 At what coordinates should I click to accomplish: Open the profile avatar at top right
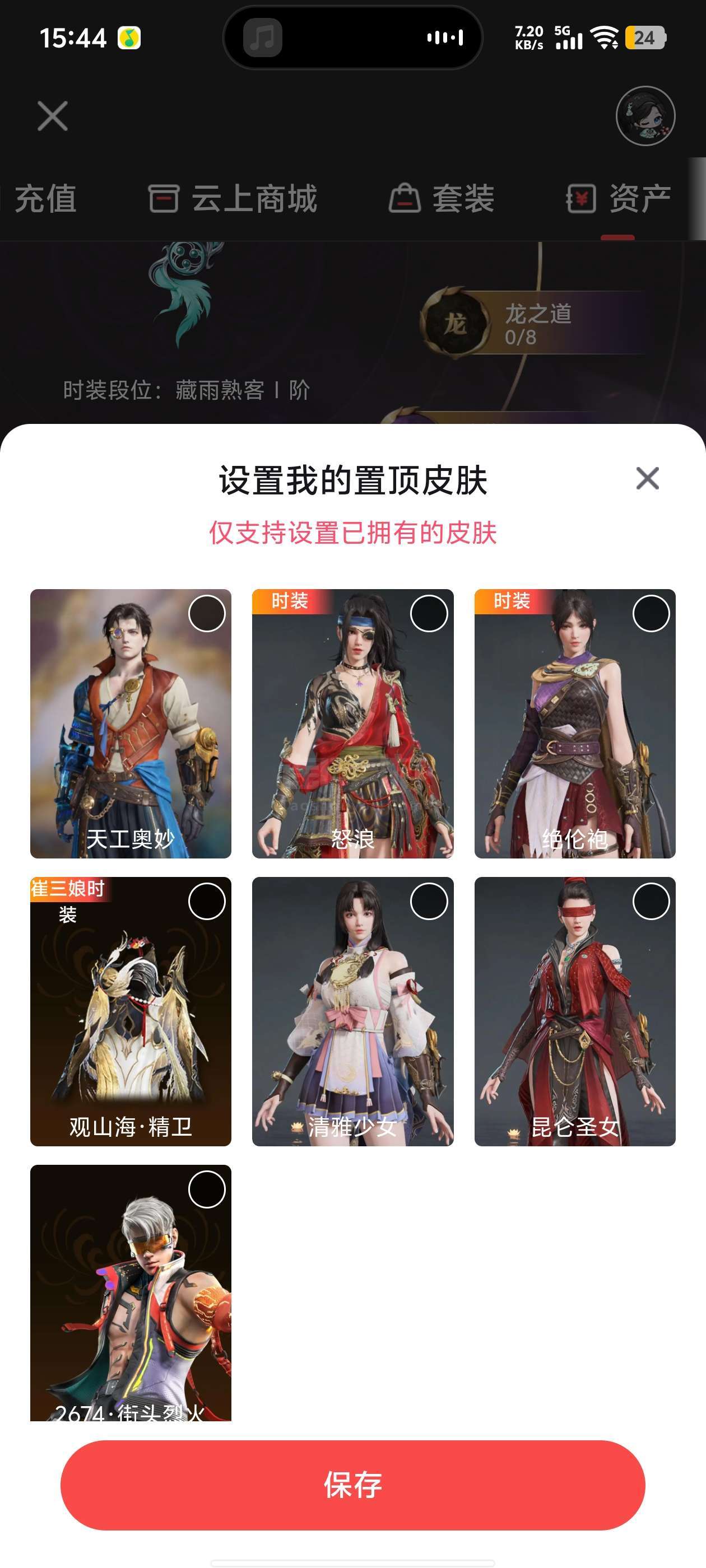click(645, 116)
